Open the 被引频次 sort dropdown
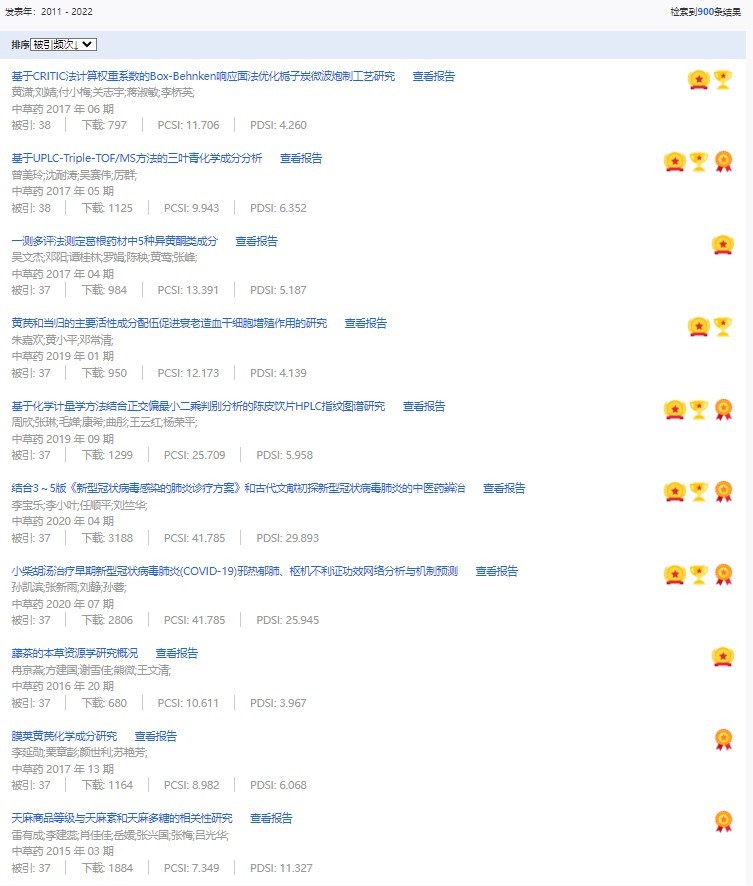Image resolution: width=753 pixels, height=886 pixels. (x=63, y=44)
